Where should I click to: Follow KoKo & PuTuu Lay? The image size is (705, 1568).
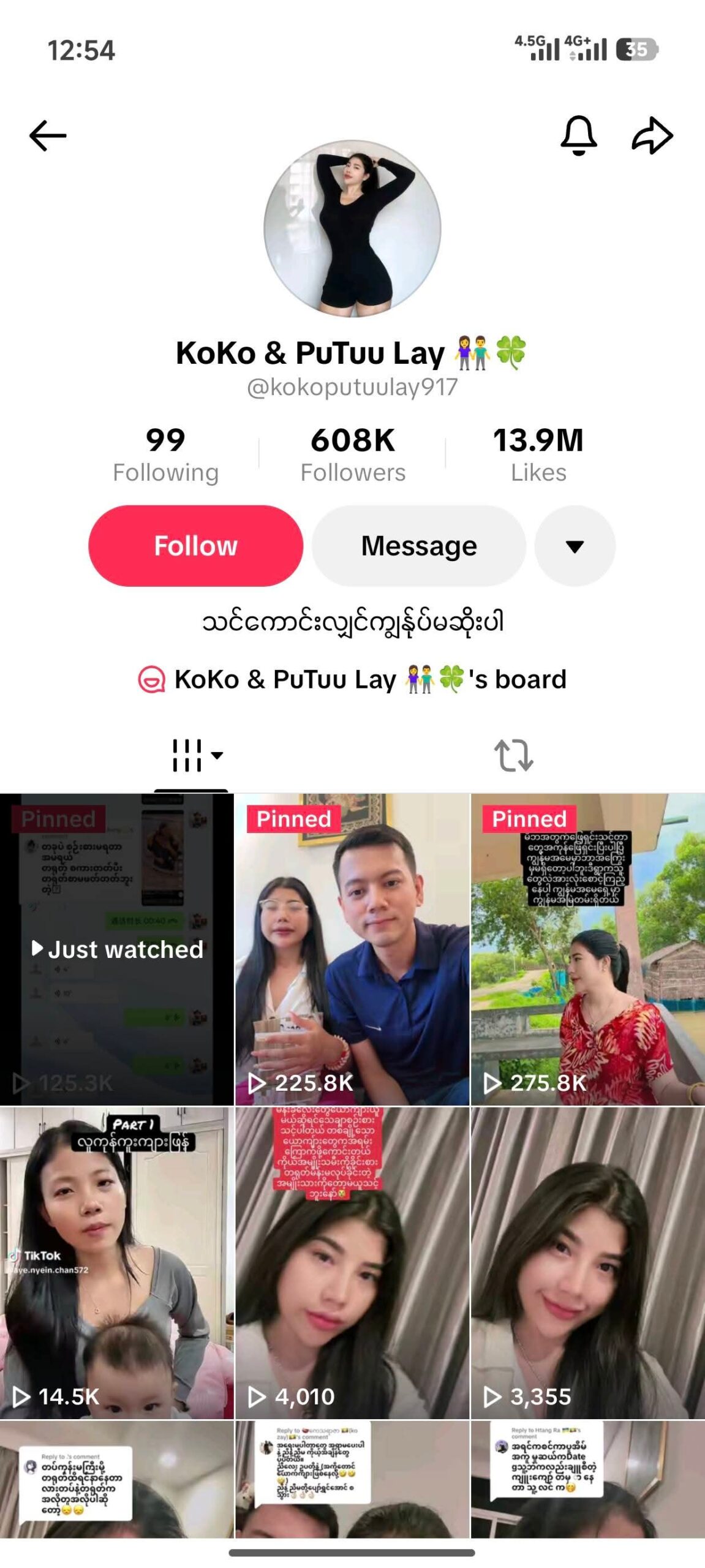click(195, 546)
